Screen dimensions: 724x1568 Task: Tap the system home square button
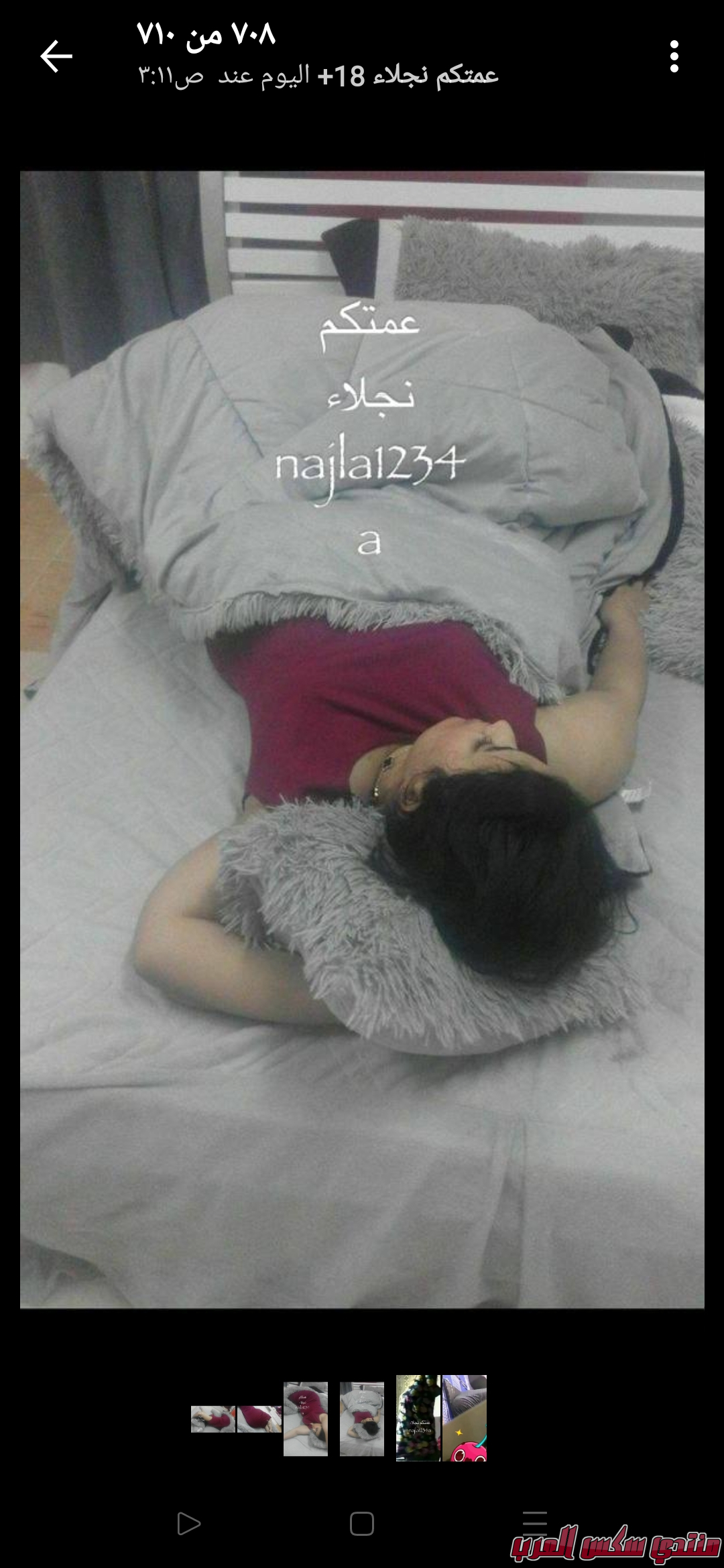click(361, 1524)
